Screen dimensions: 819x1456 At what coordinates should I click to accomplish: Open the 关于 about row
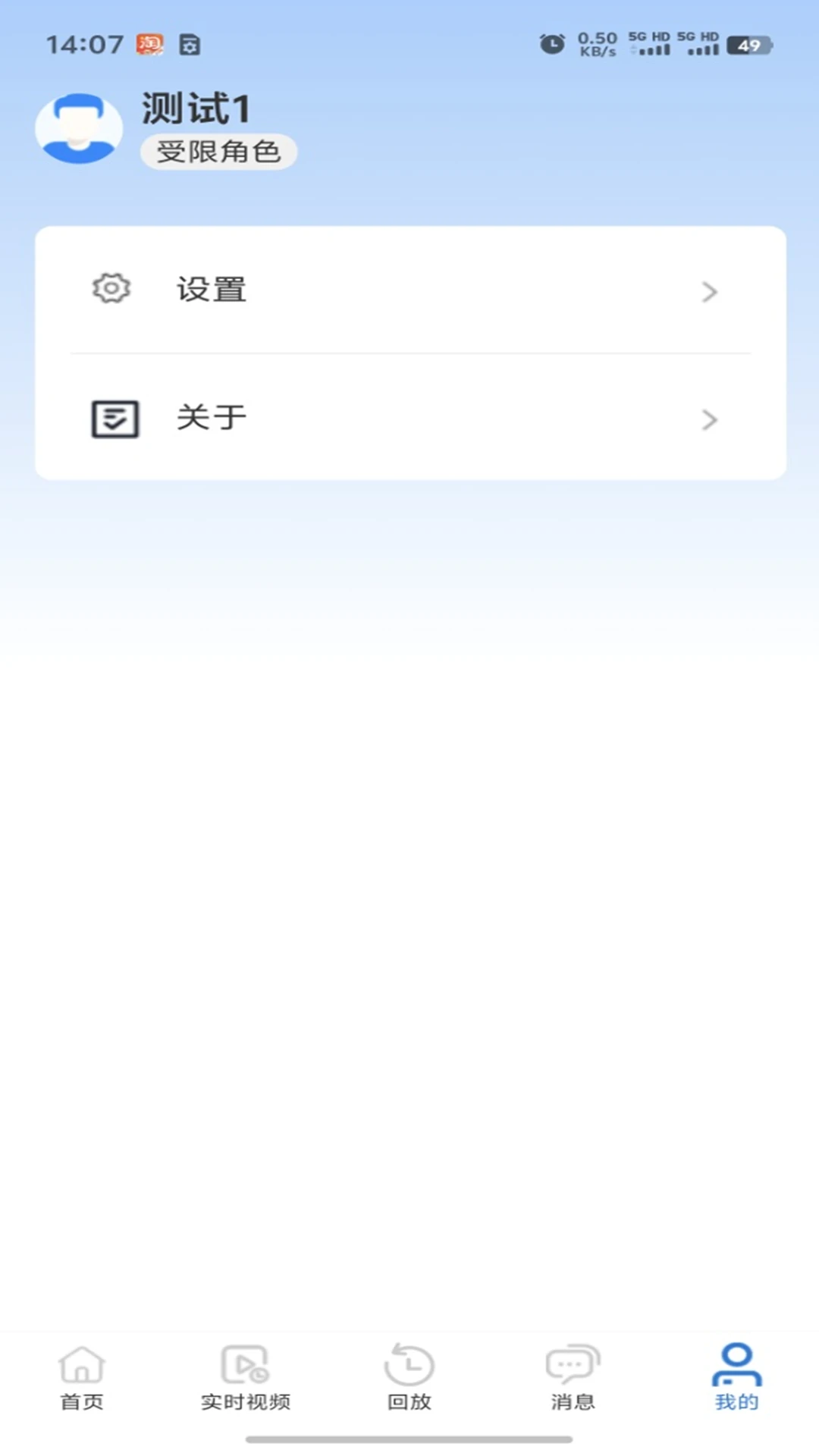[410, 418]
